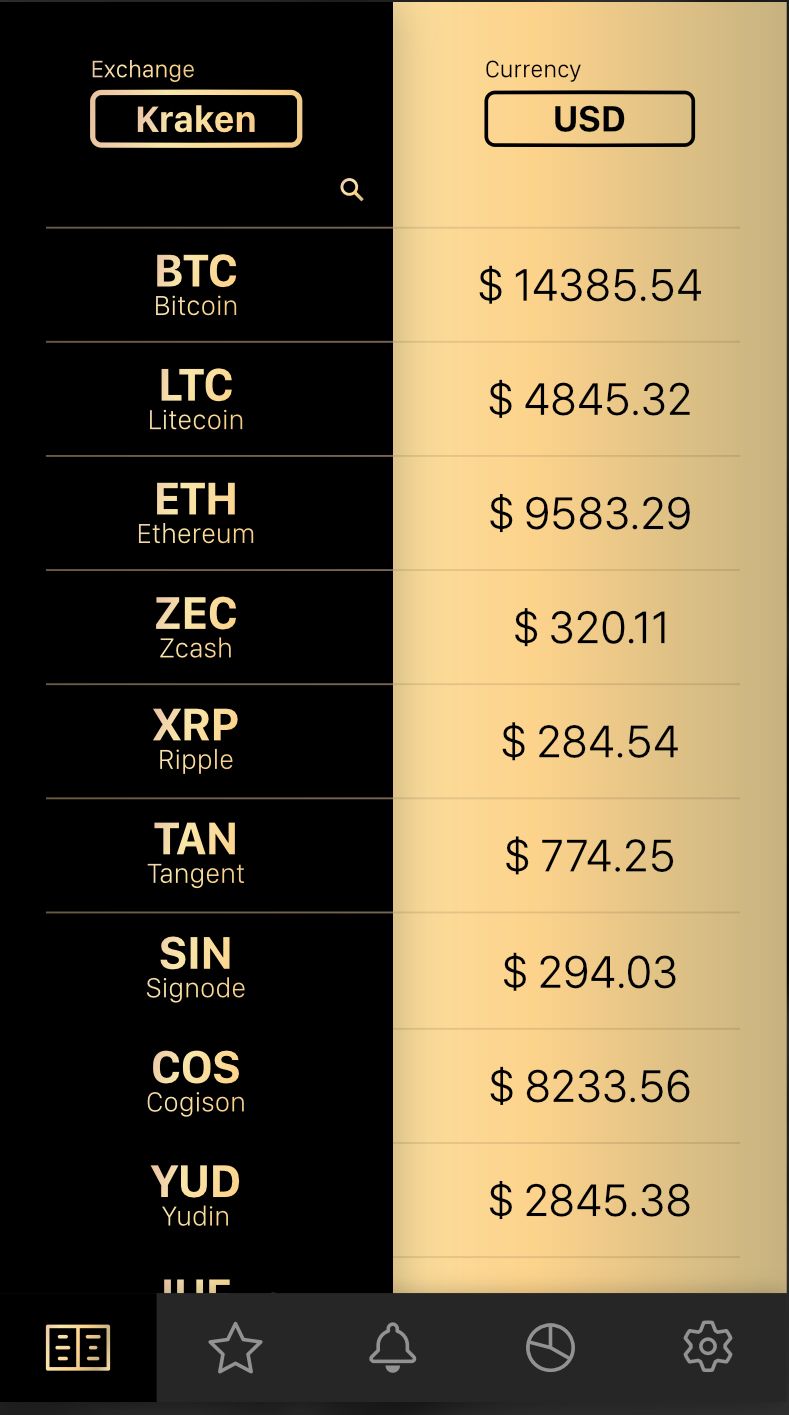Go to the favorites star tab
Screen dimensions: 789x1415
235,1348
